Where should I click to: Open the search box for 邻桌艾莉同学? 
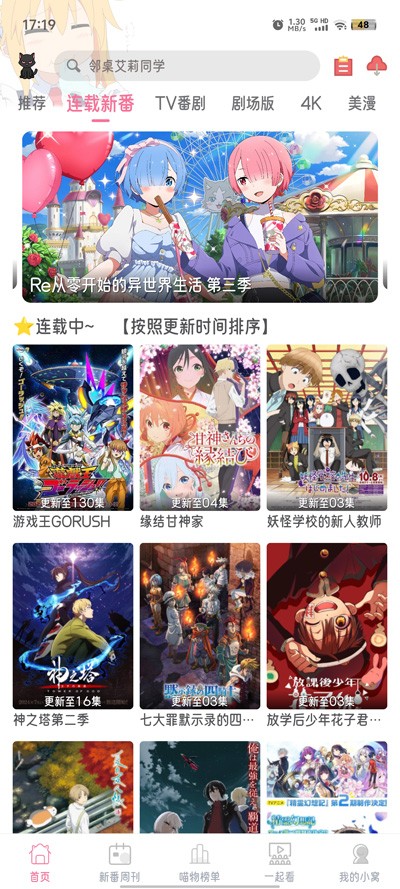click(x=187, y=66)
